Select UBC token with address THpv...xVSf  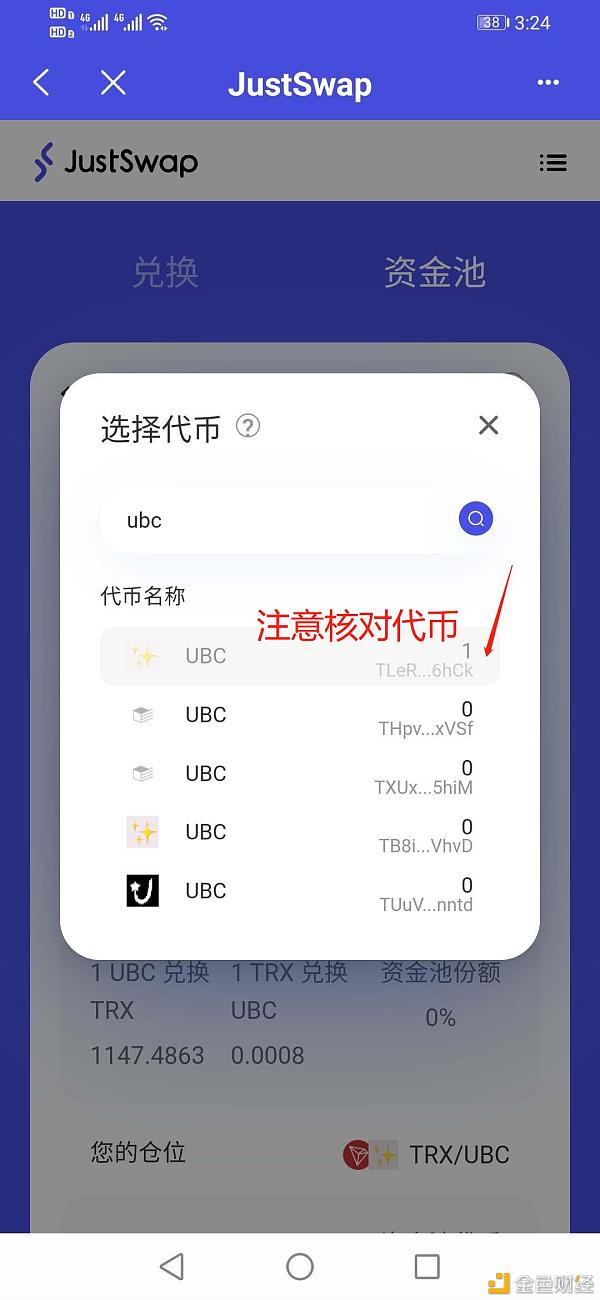300,715
